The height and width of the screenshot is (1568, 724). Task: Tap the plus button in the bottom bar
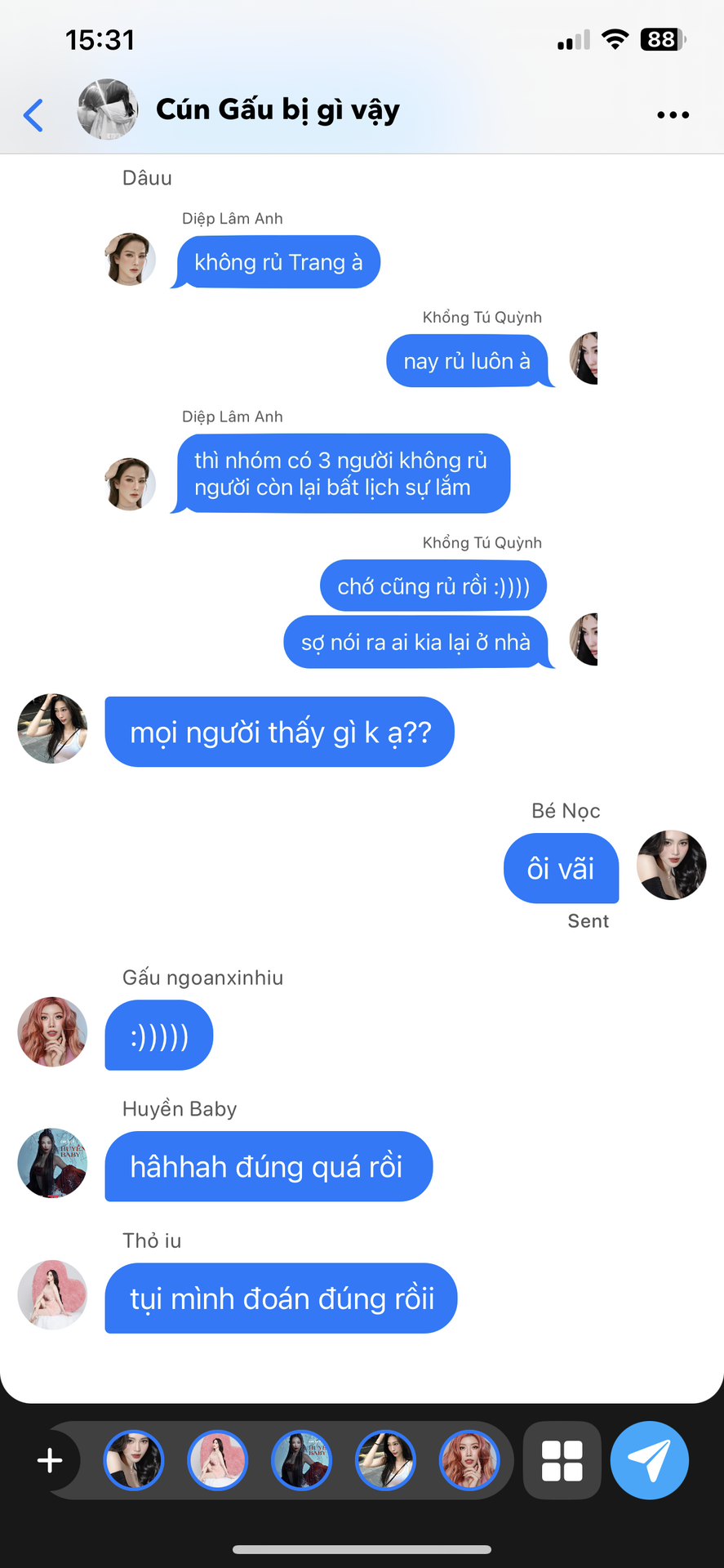[x=50, y=1460]
